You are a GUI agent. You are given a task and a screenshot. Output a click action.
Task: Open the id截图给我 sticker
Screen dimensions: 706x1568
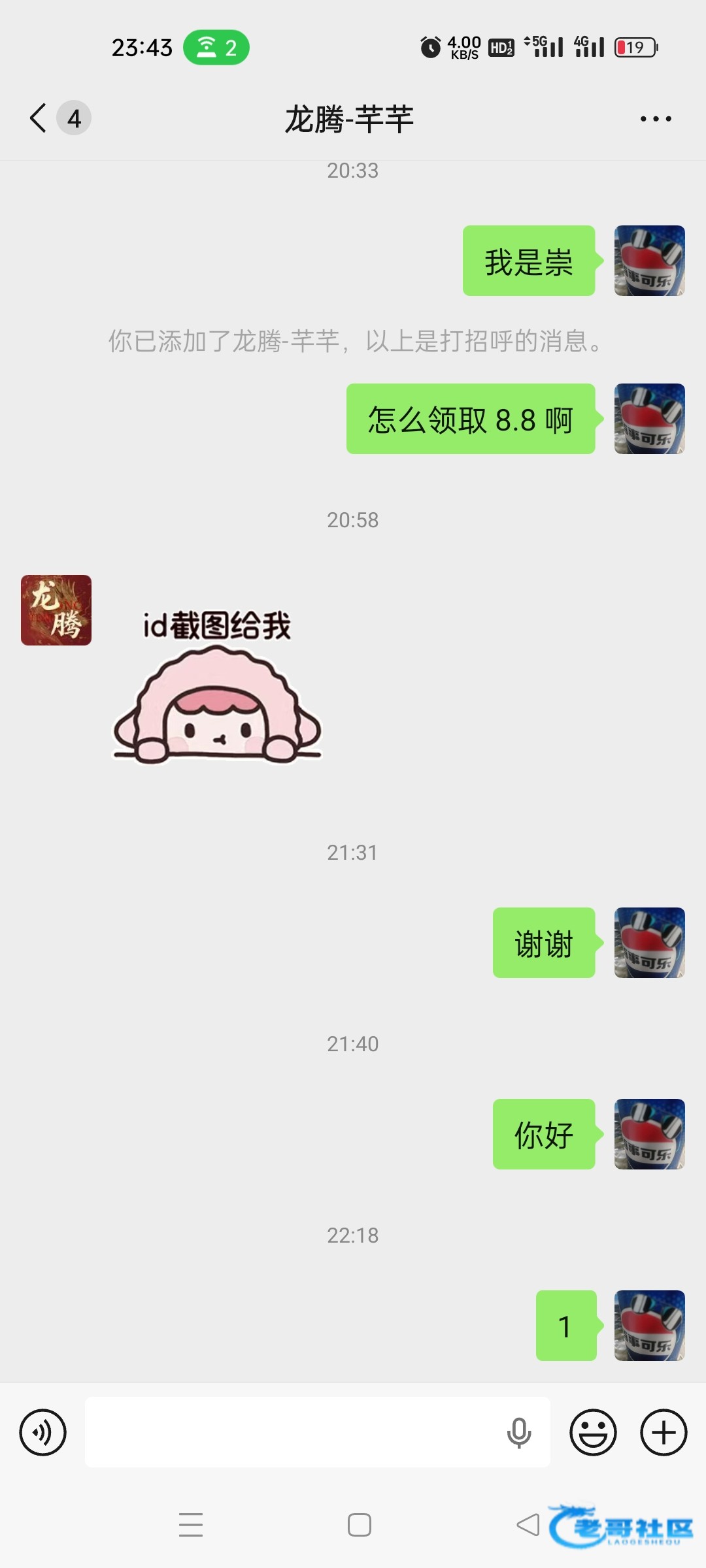click(x=217, y=687)
